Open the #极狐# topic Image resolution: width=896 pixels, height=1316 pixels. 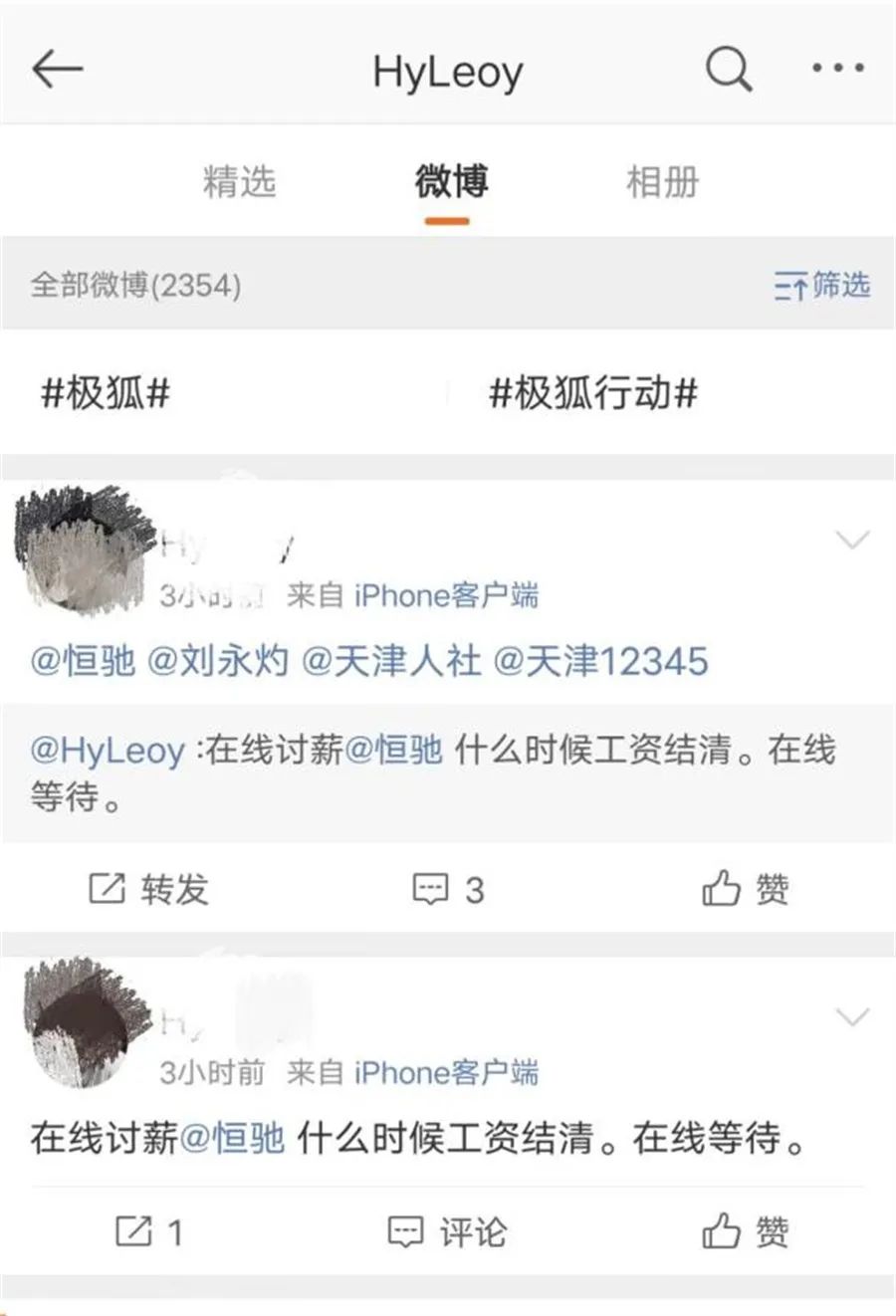[106, 393]
